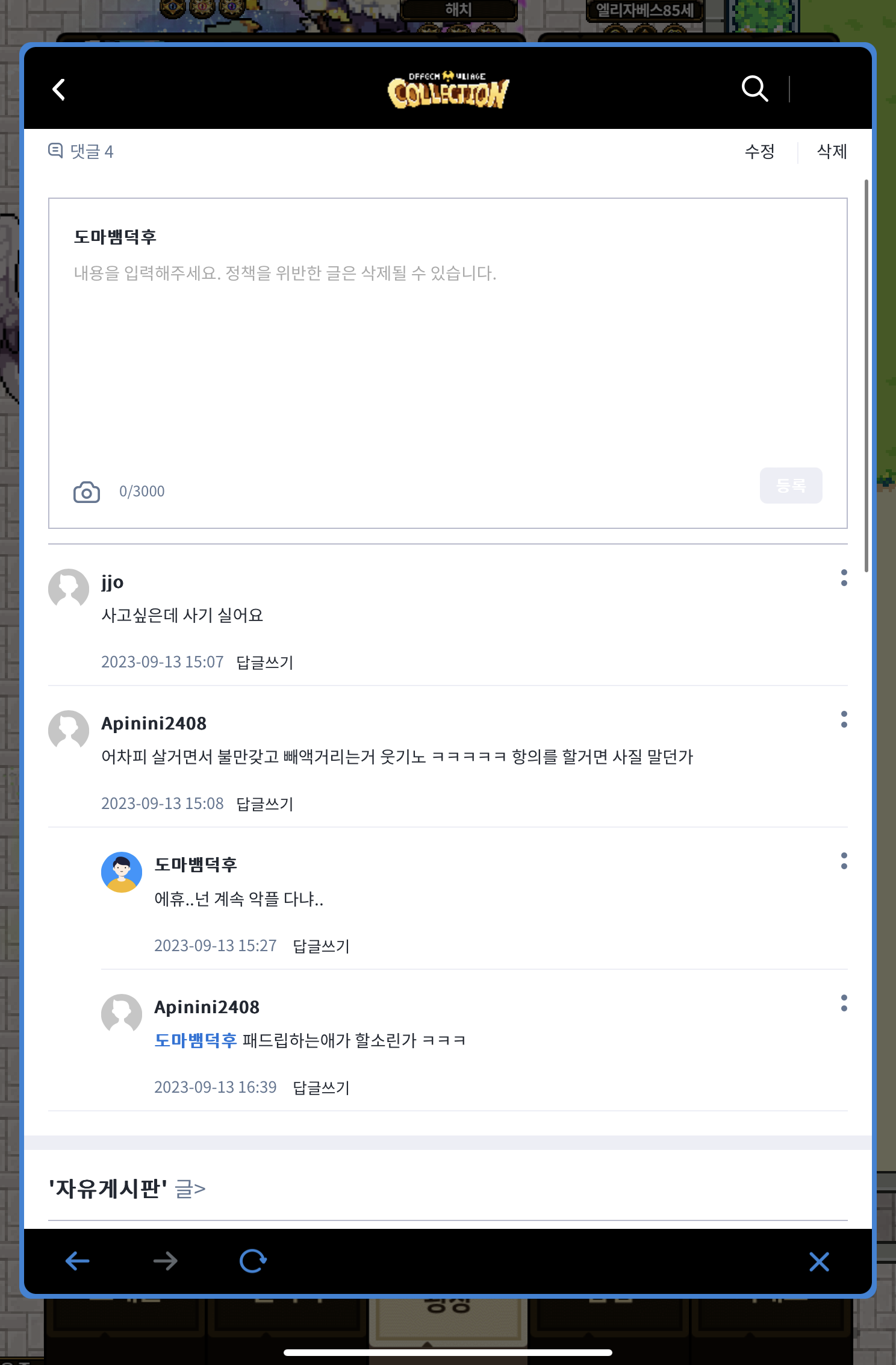The height and width of the screenshot is (1365, 896).
Task: Open the '자유게시판' 글 board link
Action: tap(127, 1189)
